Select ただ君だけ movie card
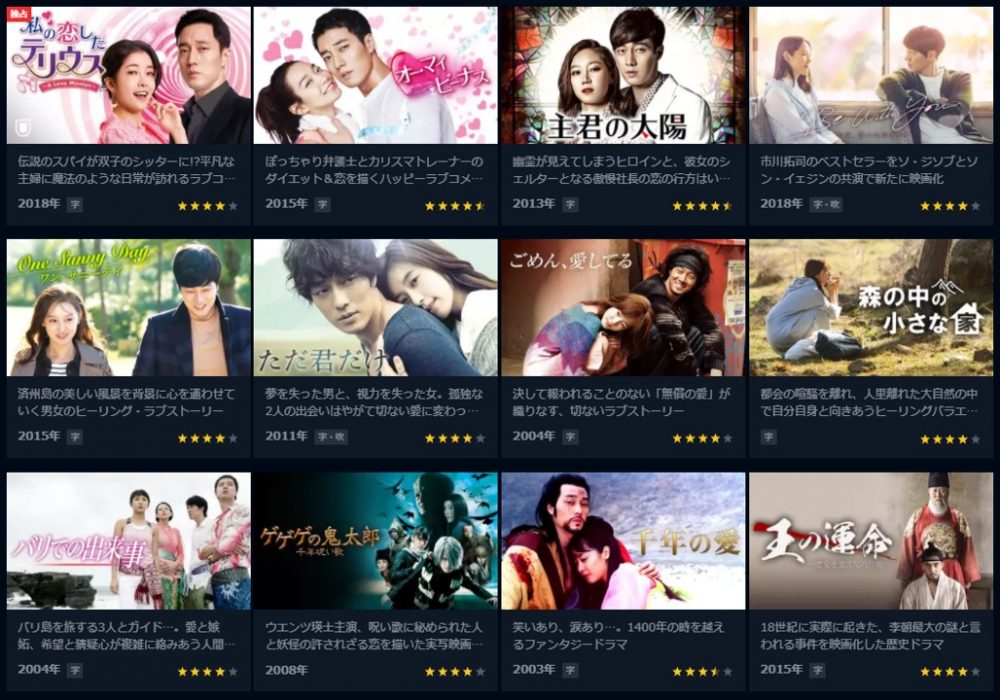The height and width of the screenshot is (700, 1000). [x=375, y=308]
